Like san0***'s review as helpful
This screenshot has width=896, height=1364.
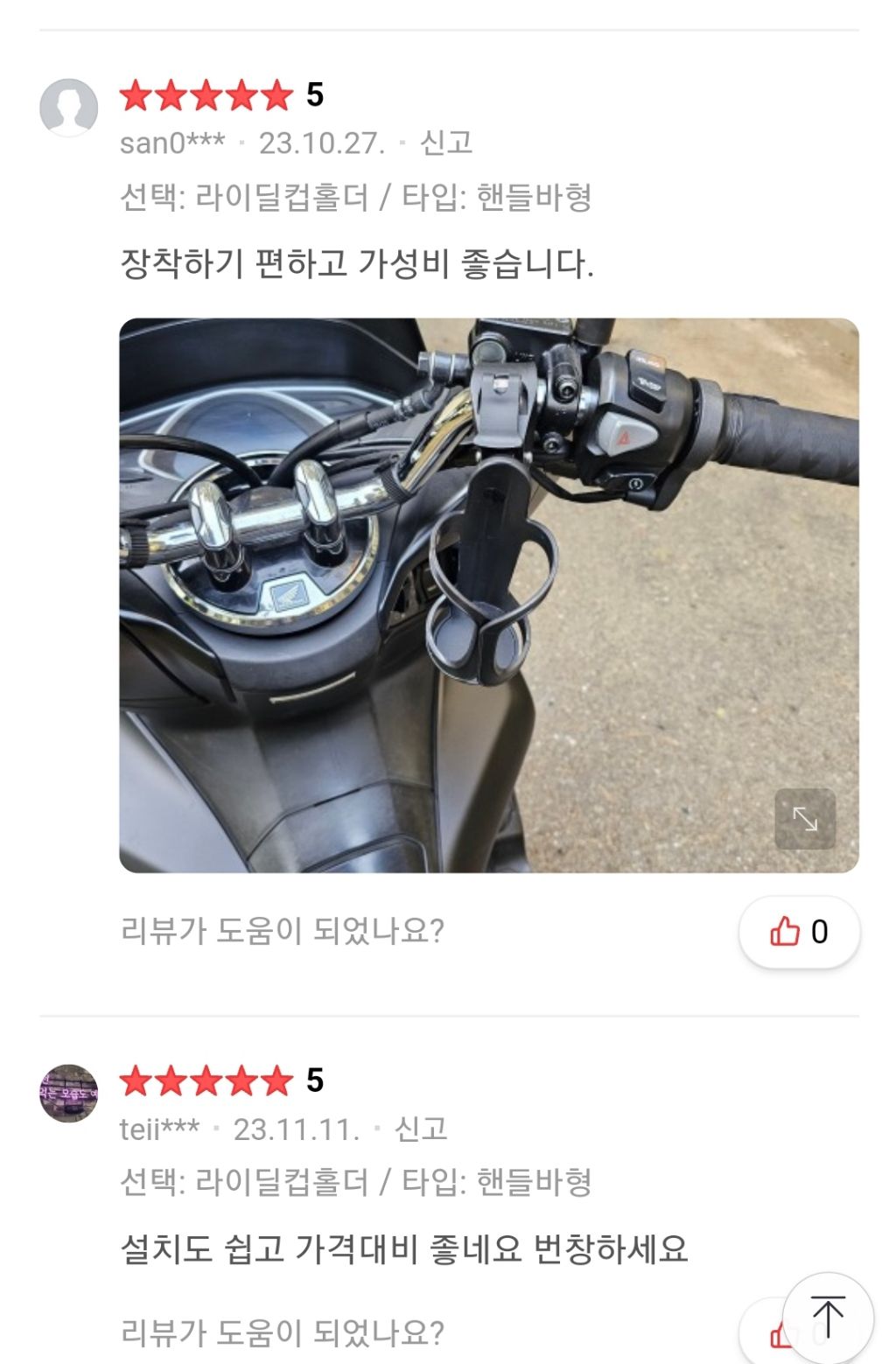pos(799,932)
